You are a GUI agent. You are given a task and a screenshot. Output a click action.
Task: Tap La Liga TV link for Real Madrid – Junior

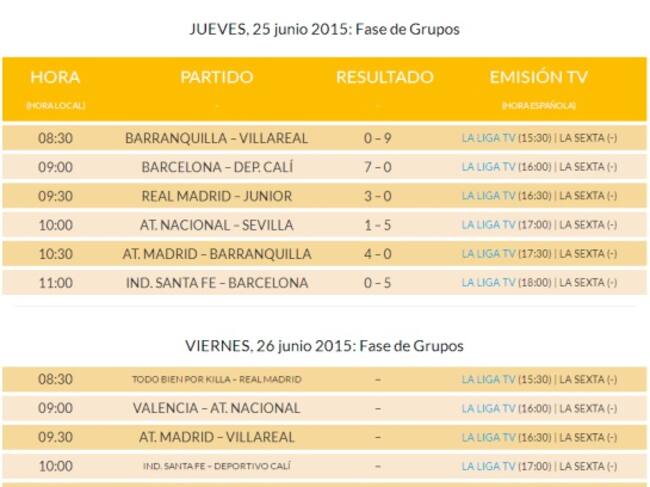(488, 196)
